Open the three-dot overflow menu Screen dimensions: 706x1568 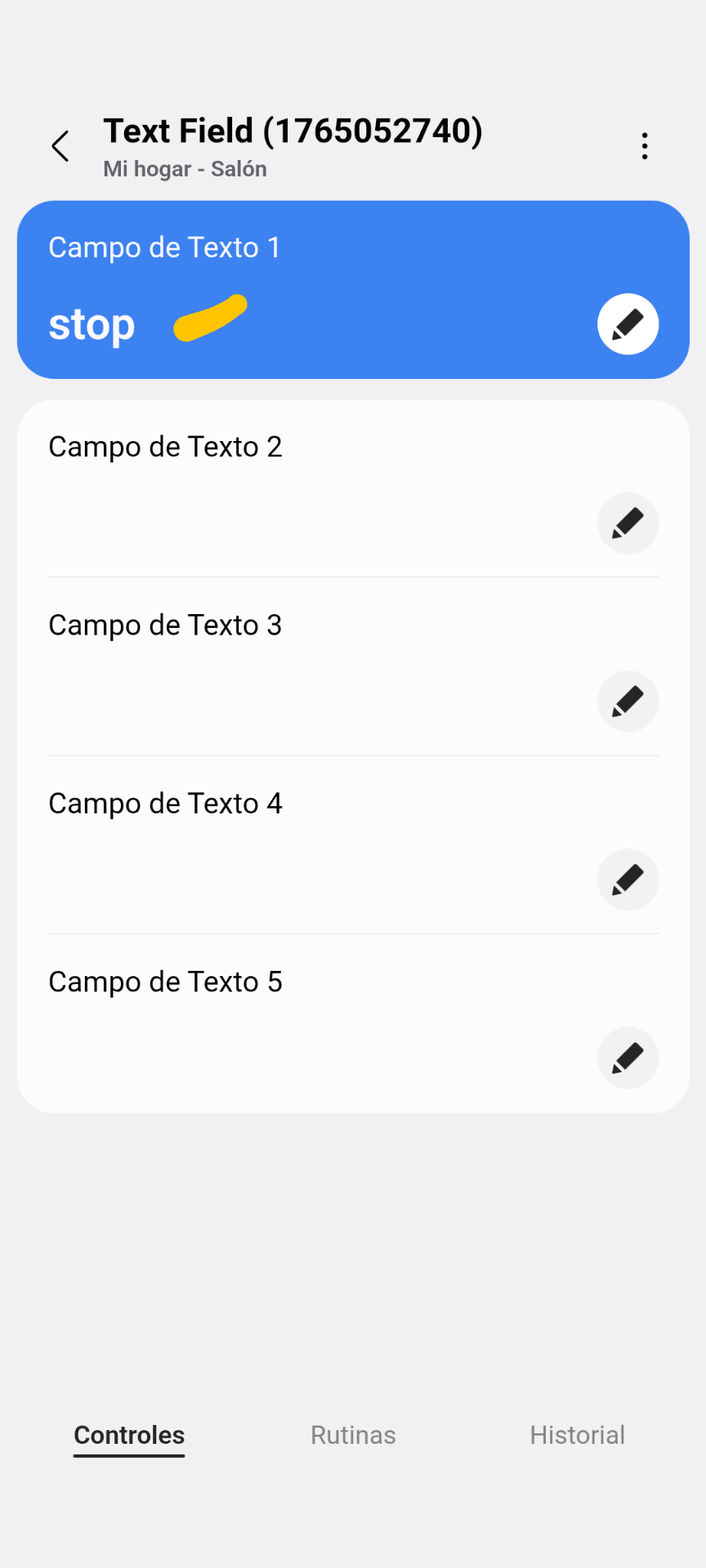click(645, 146)
